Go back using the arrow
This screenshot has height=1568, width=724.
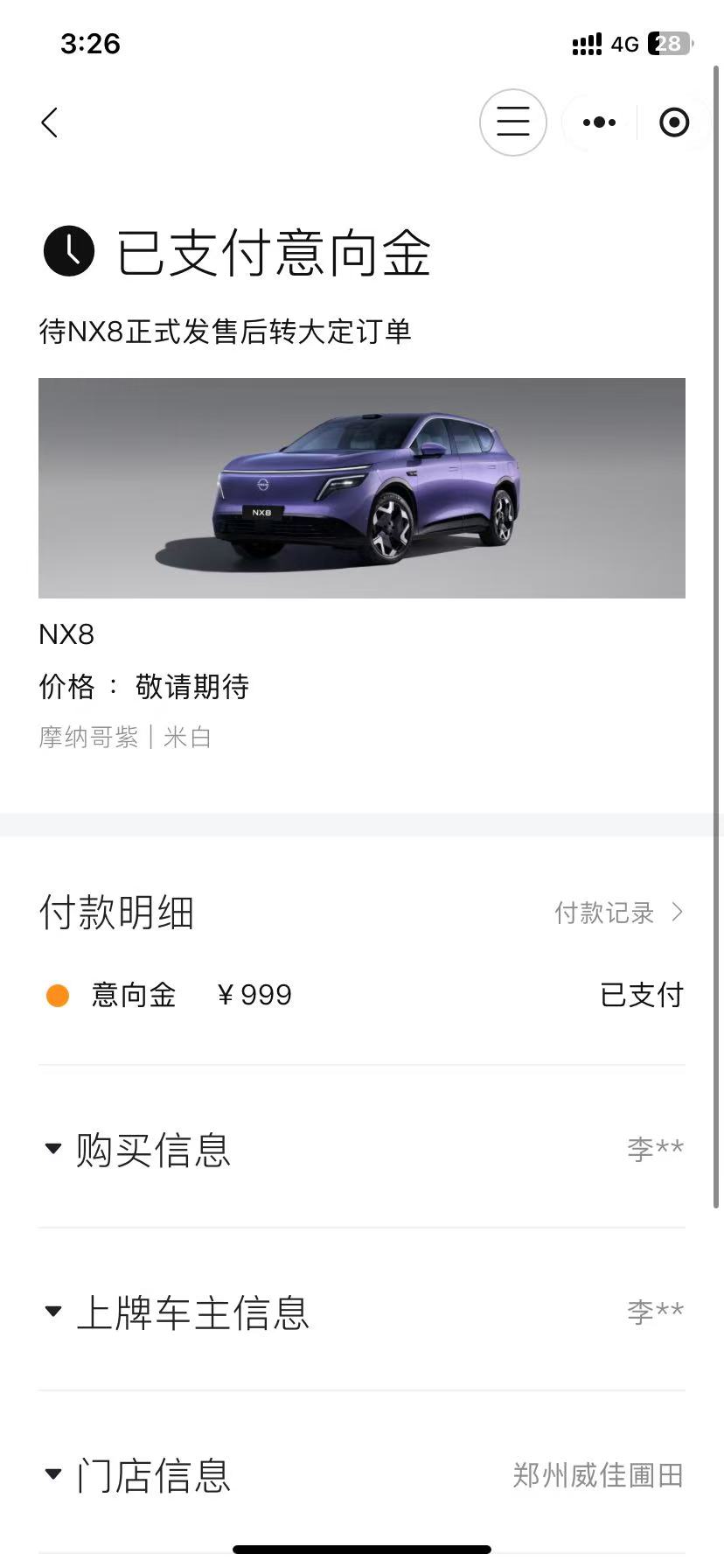tap(50, 122)
